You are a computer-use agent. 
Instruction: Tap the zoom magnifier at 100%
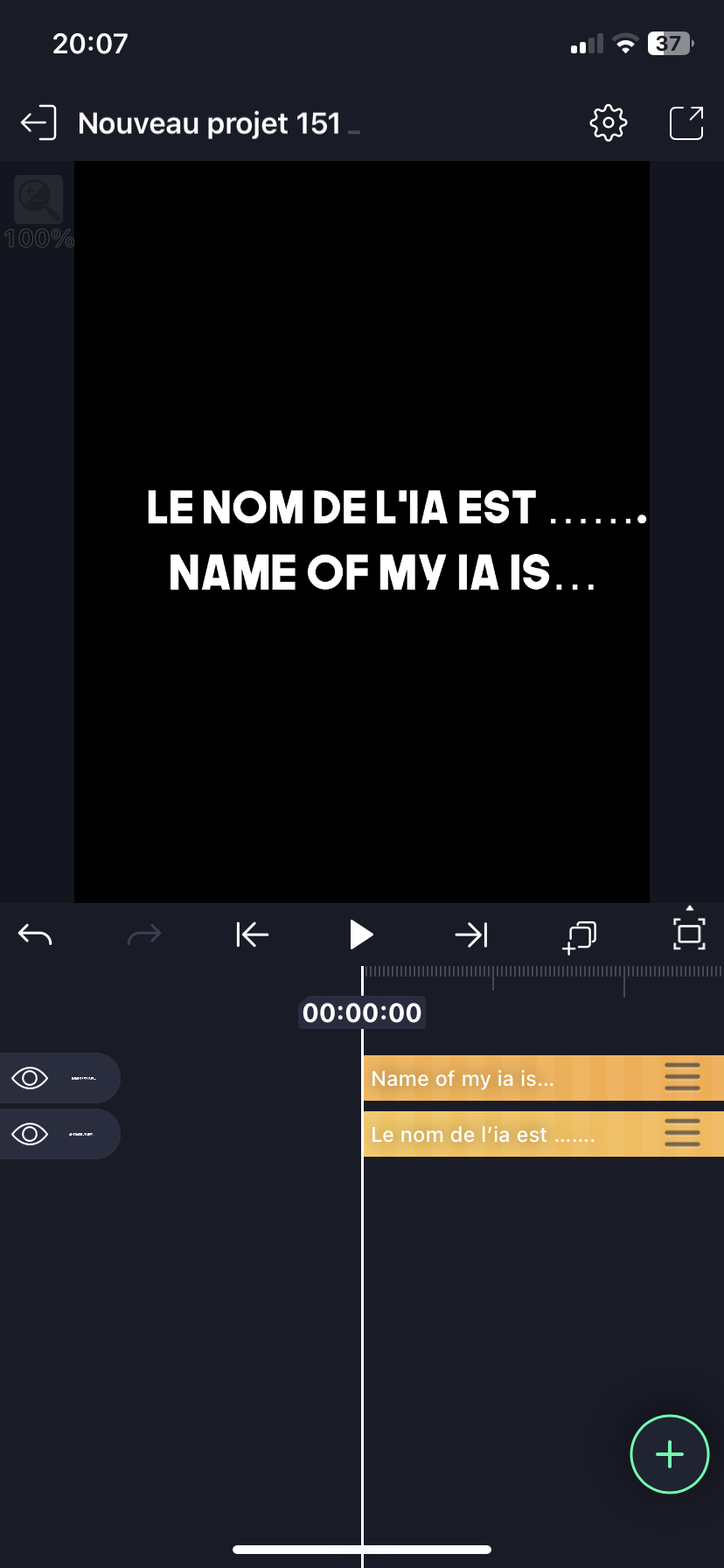click(38, 199)
